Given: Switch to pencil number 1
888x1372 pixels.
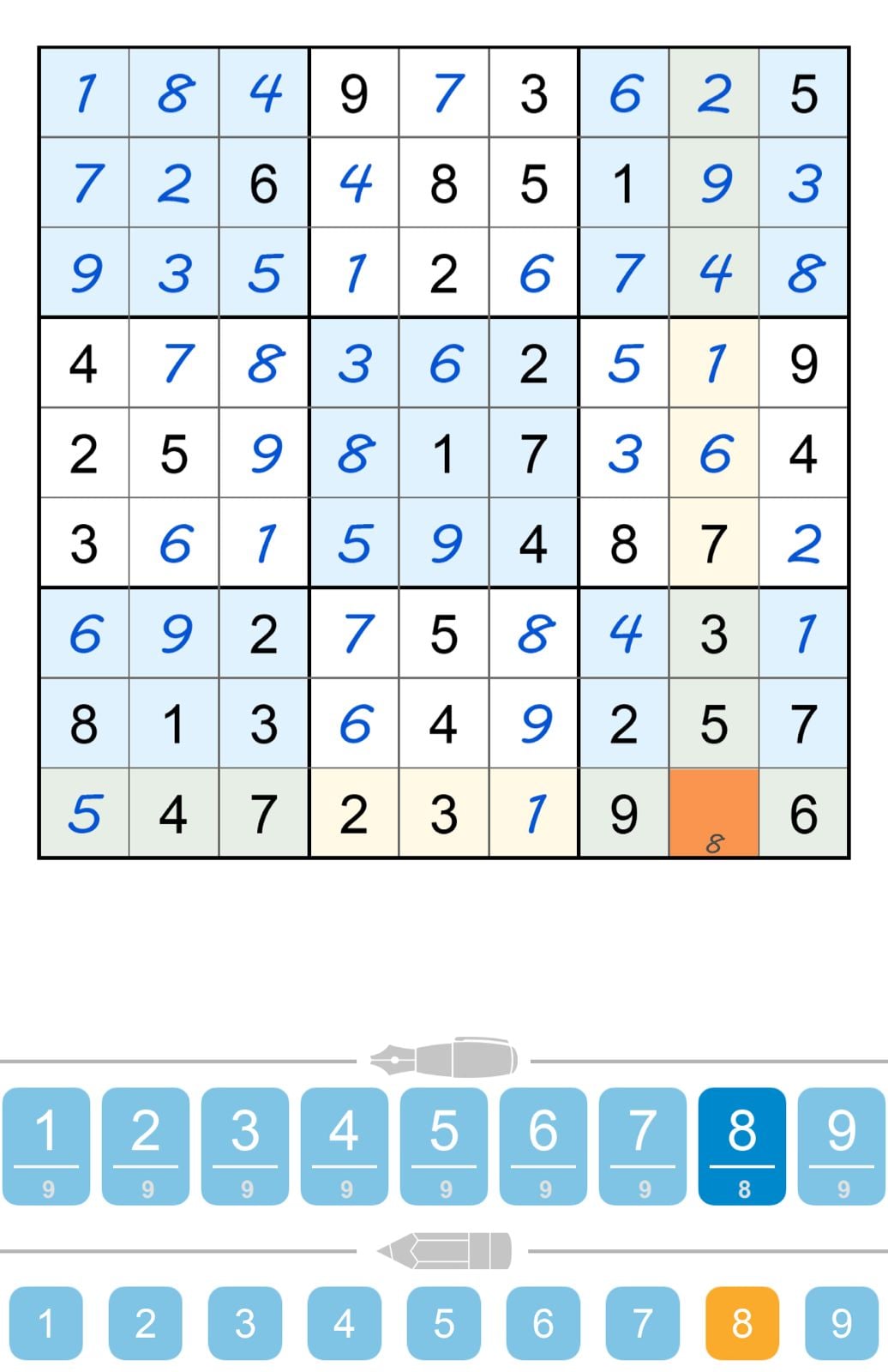Looking at the screenshot, I should (x=48, y=1323).
